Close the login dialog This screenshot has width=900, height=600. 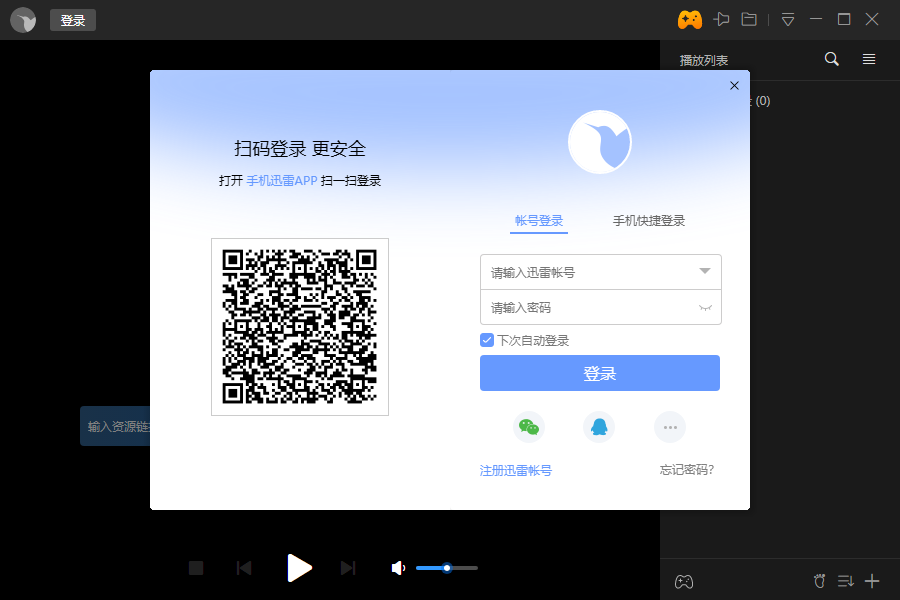734,86
